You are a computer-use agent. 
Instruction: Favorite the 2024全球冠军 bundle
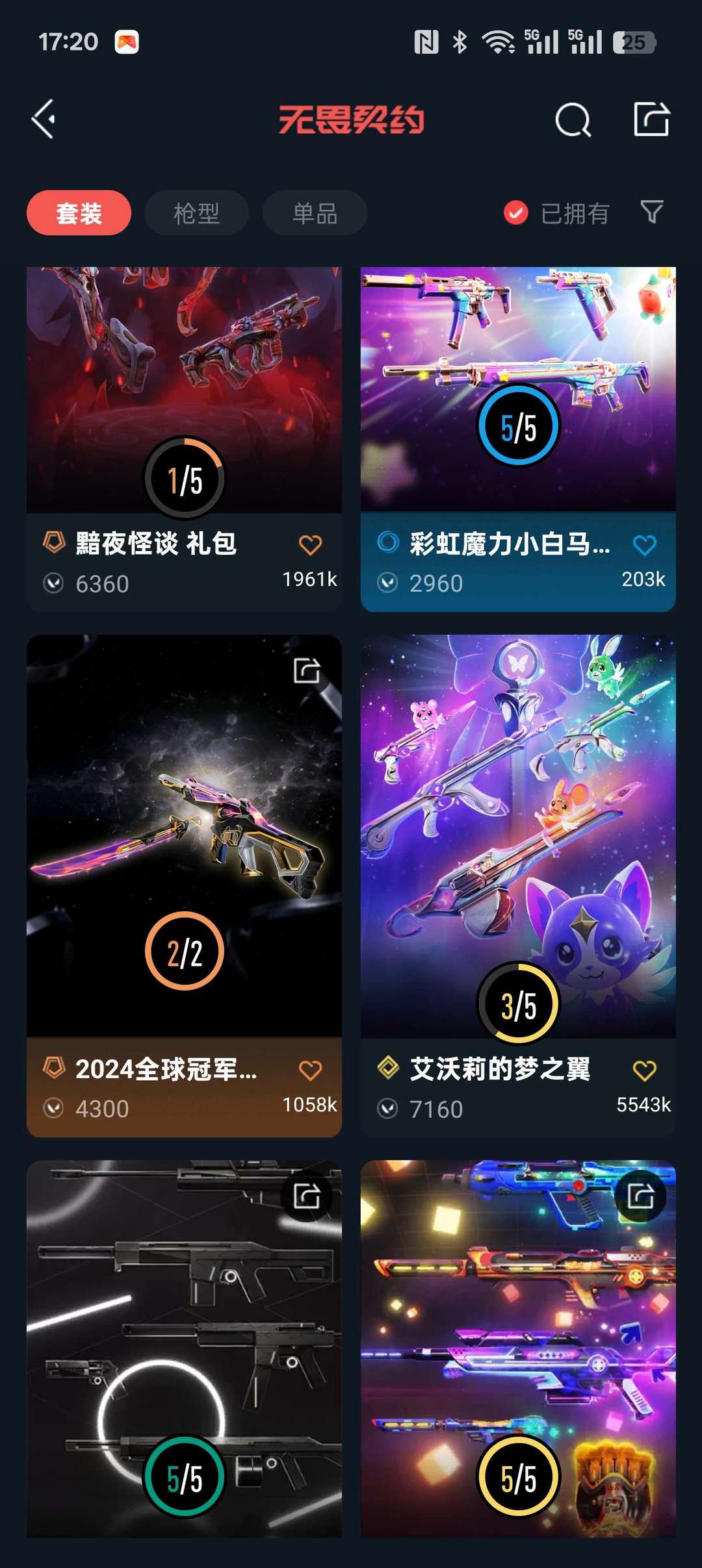pos(310,1070)
